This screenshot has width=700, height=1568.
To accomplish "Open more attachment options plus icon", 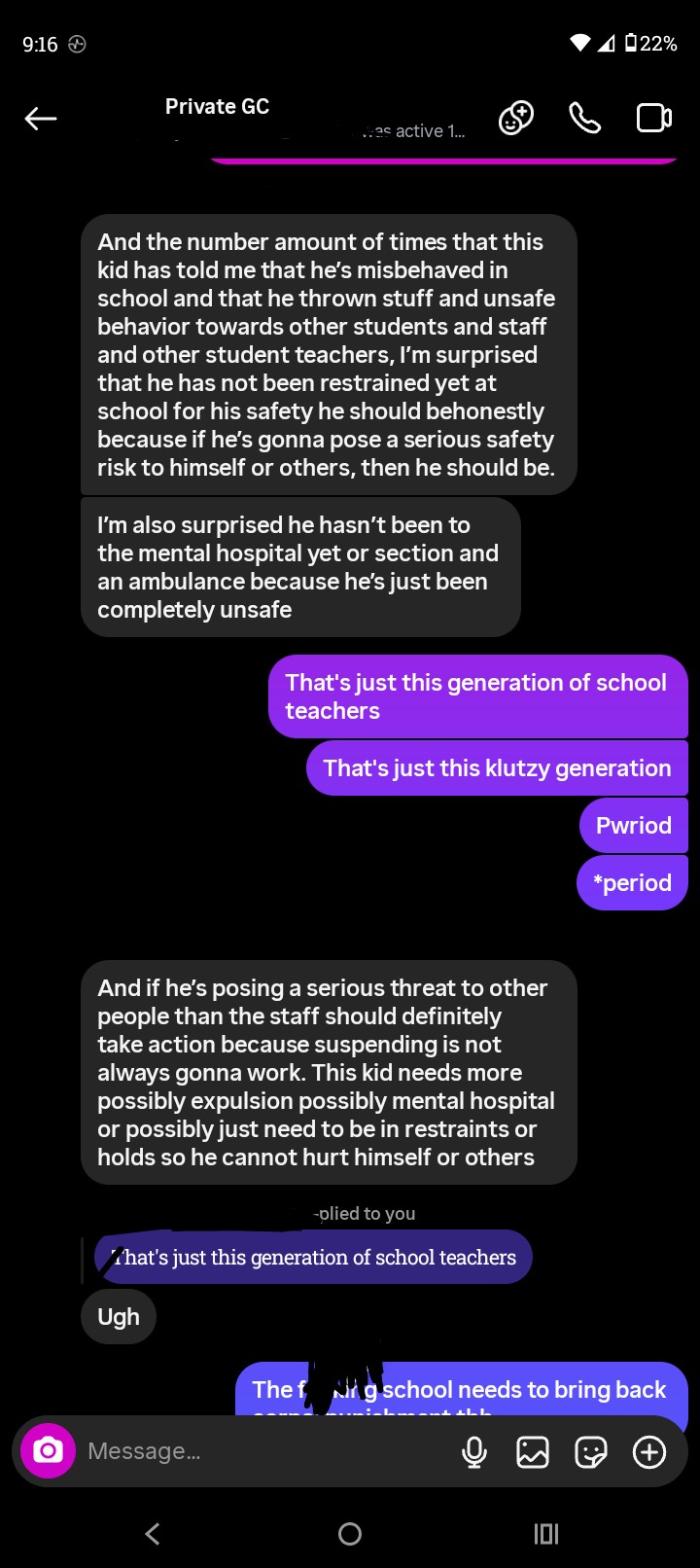I will pos(649,1451).
